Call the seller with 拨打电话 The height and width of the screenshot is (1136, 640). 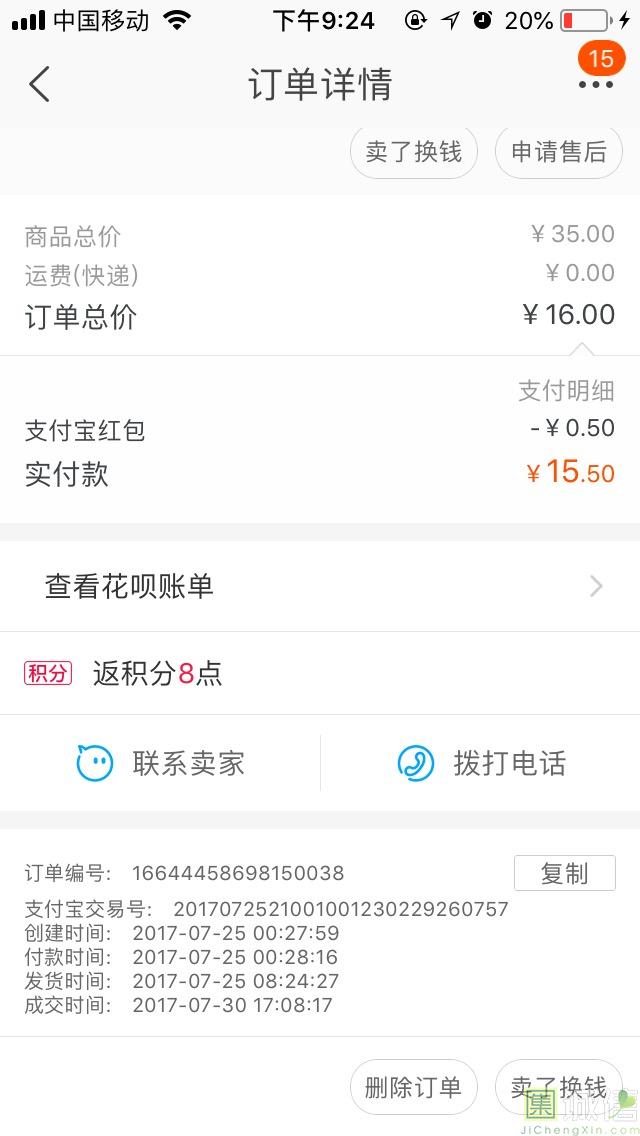click(481, 763)
